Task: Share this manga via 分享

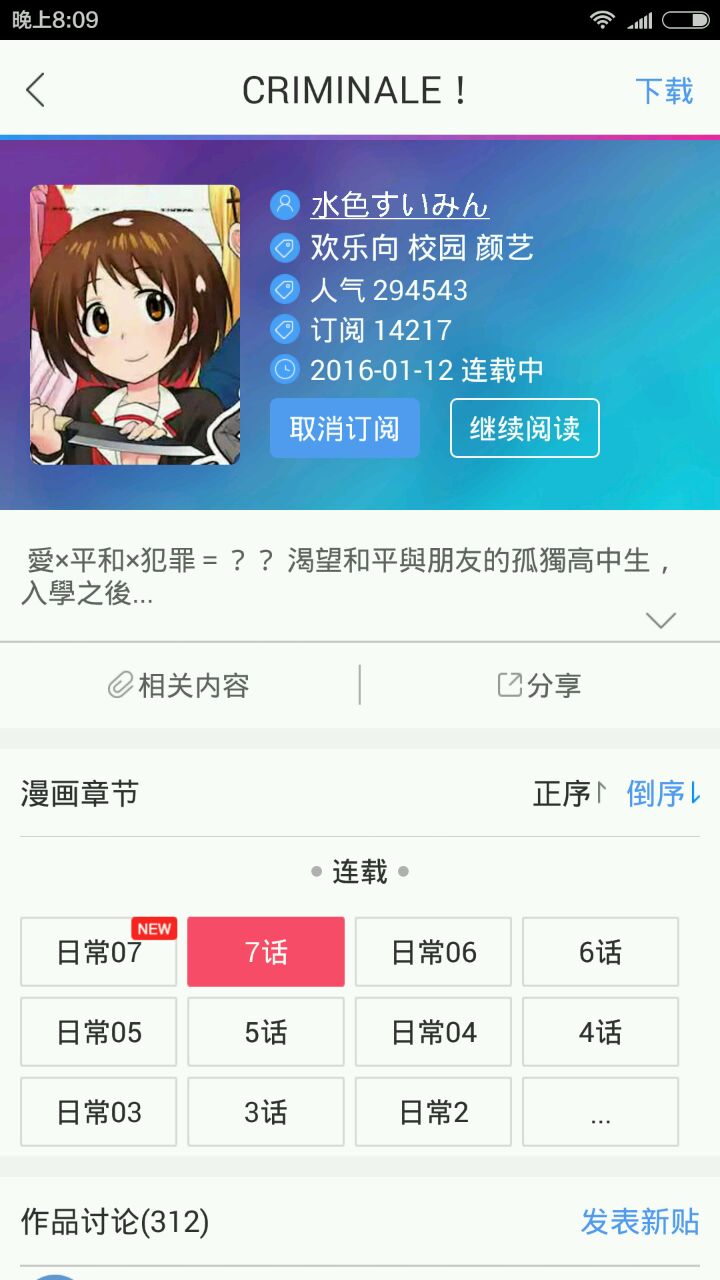Action: click(539, 686)
